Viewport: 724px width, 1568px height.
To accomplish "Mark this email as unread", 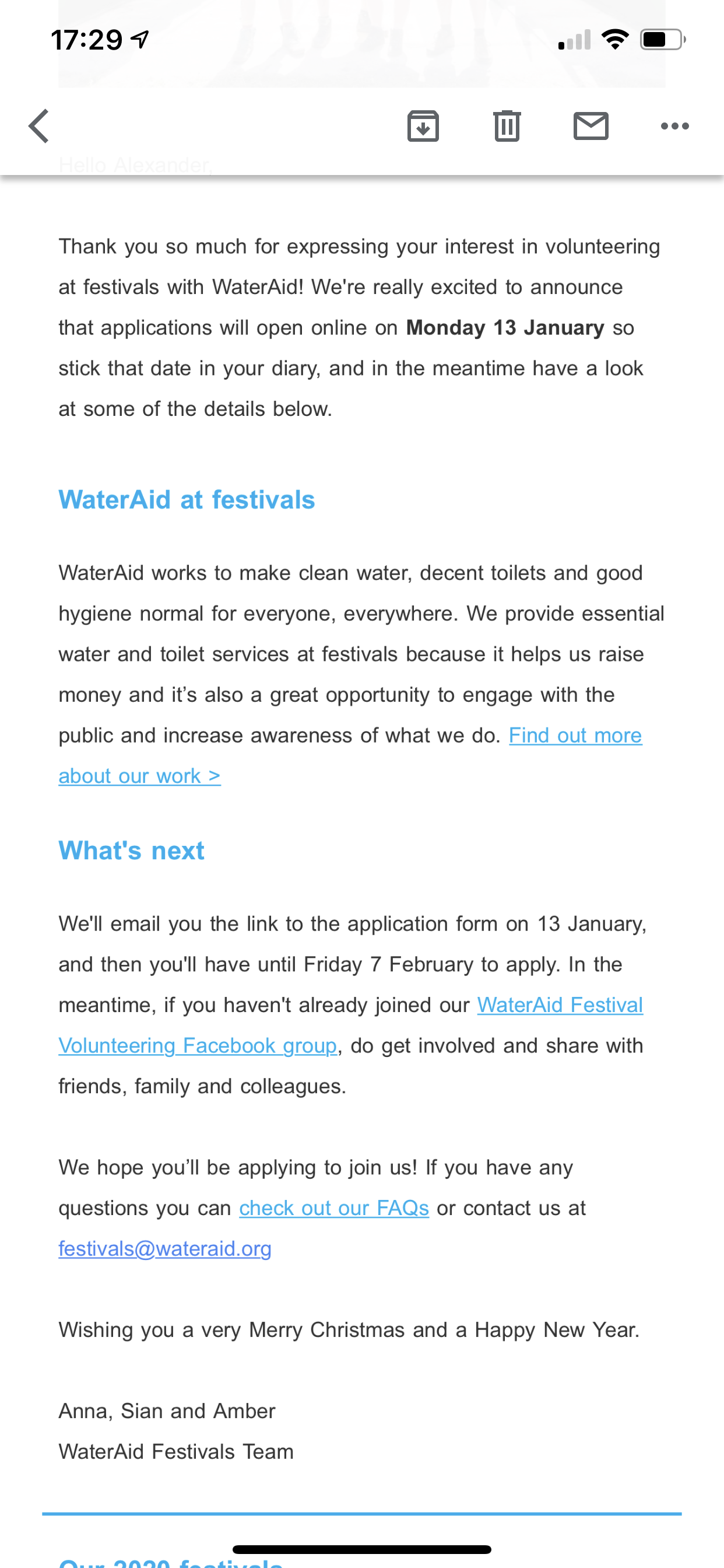I will pyautogui.click(x=591, y=126).
